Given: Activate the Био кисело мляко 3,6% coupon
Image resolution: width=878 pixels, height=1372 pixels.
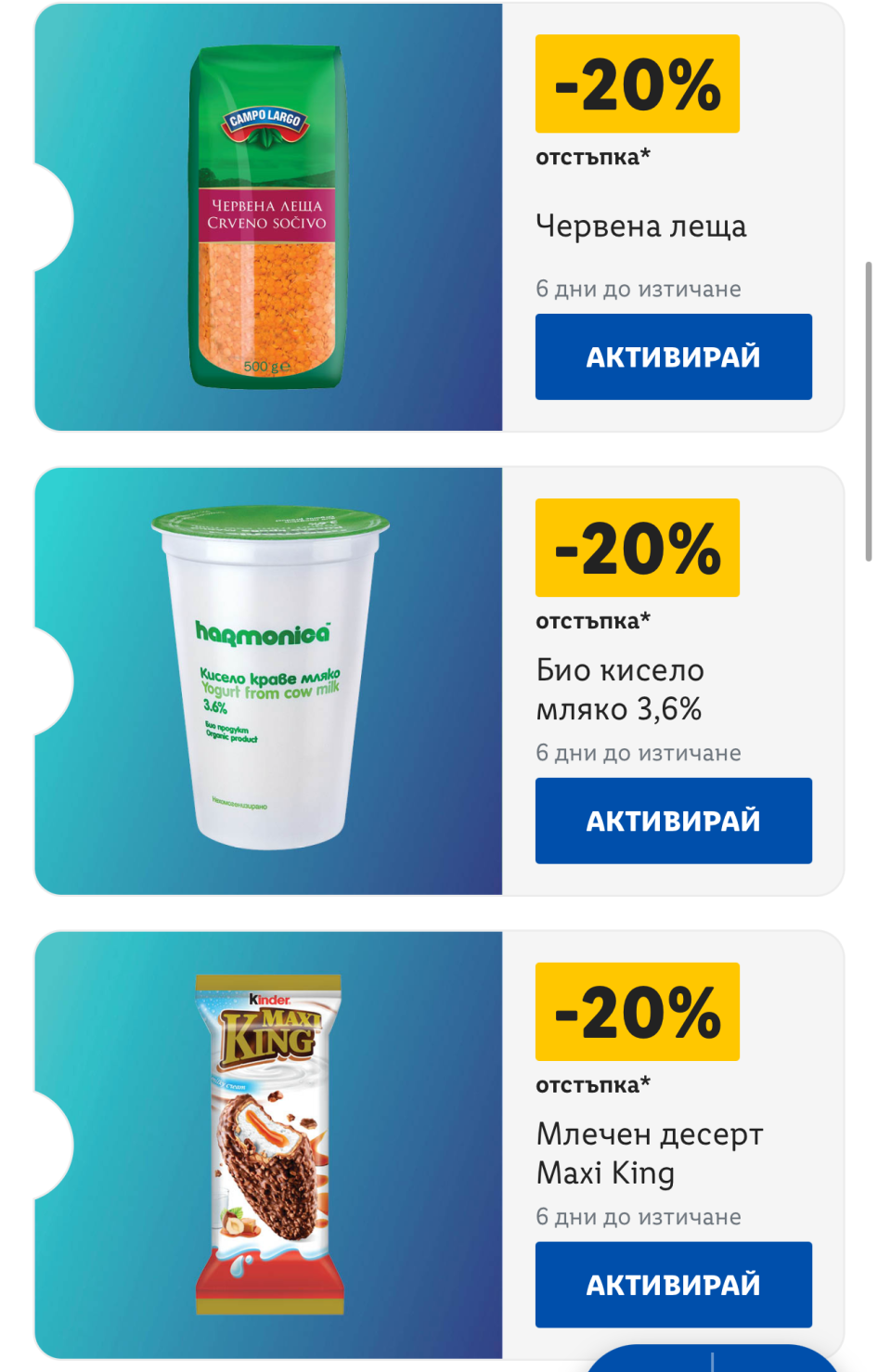Looking at the screenshot, I should point(673,821).
